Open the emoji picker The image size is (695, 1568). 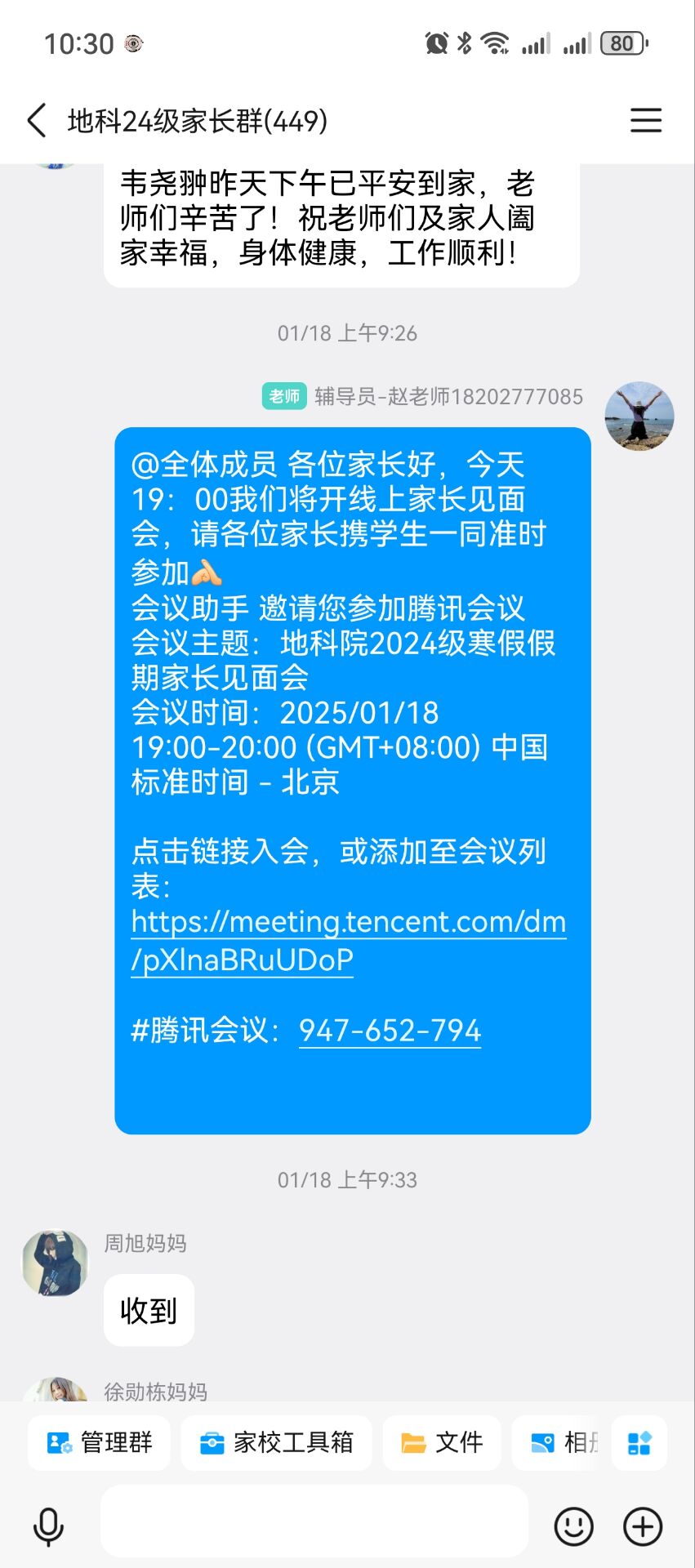coord(573,1526)
